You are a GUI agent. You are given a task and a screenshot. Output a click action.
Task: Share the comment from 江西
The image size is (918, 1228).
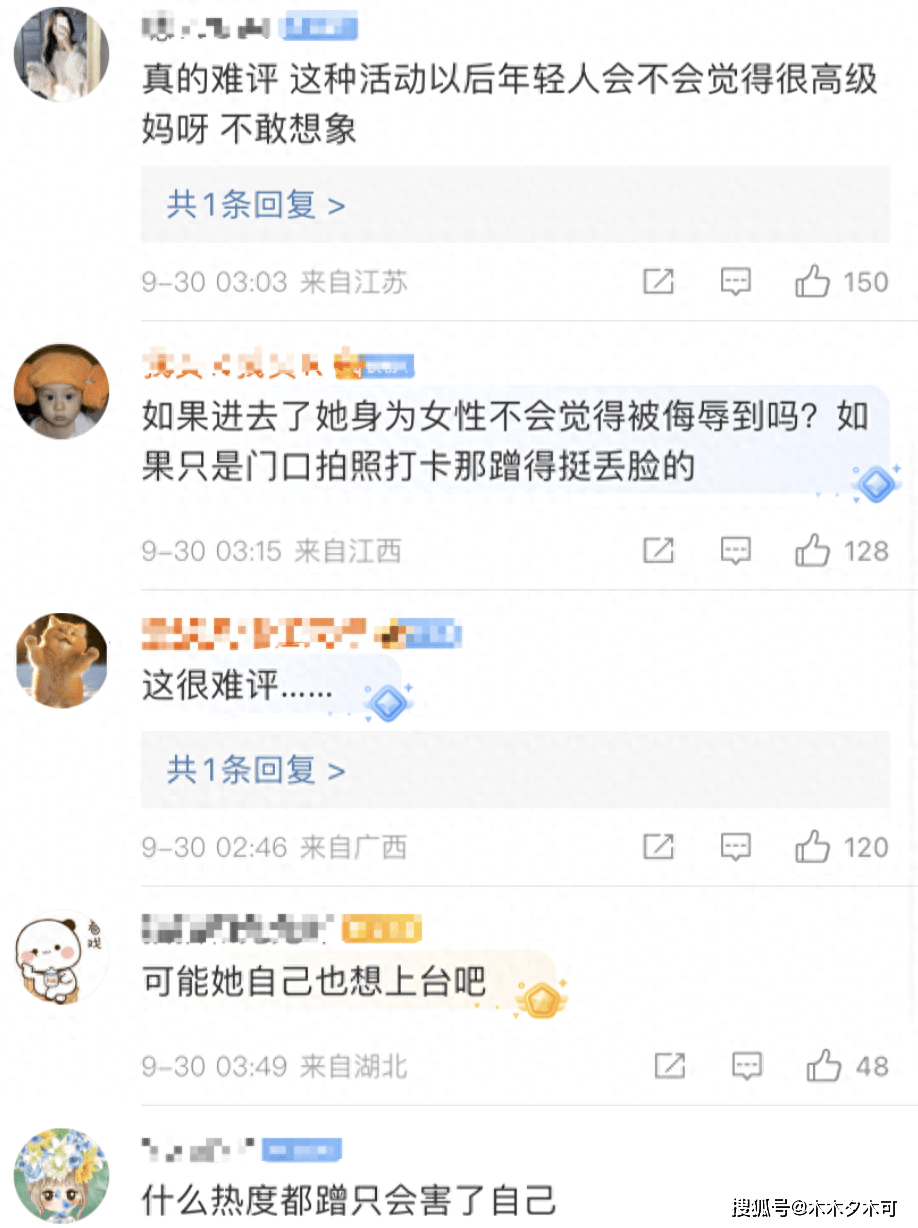click(658, 550)
